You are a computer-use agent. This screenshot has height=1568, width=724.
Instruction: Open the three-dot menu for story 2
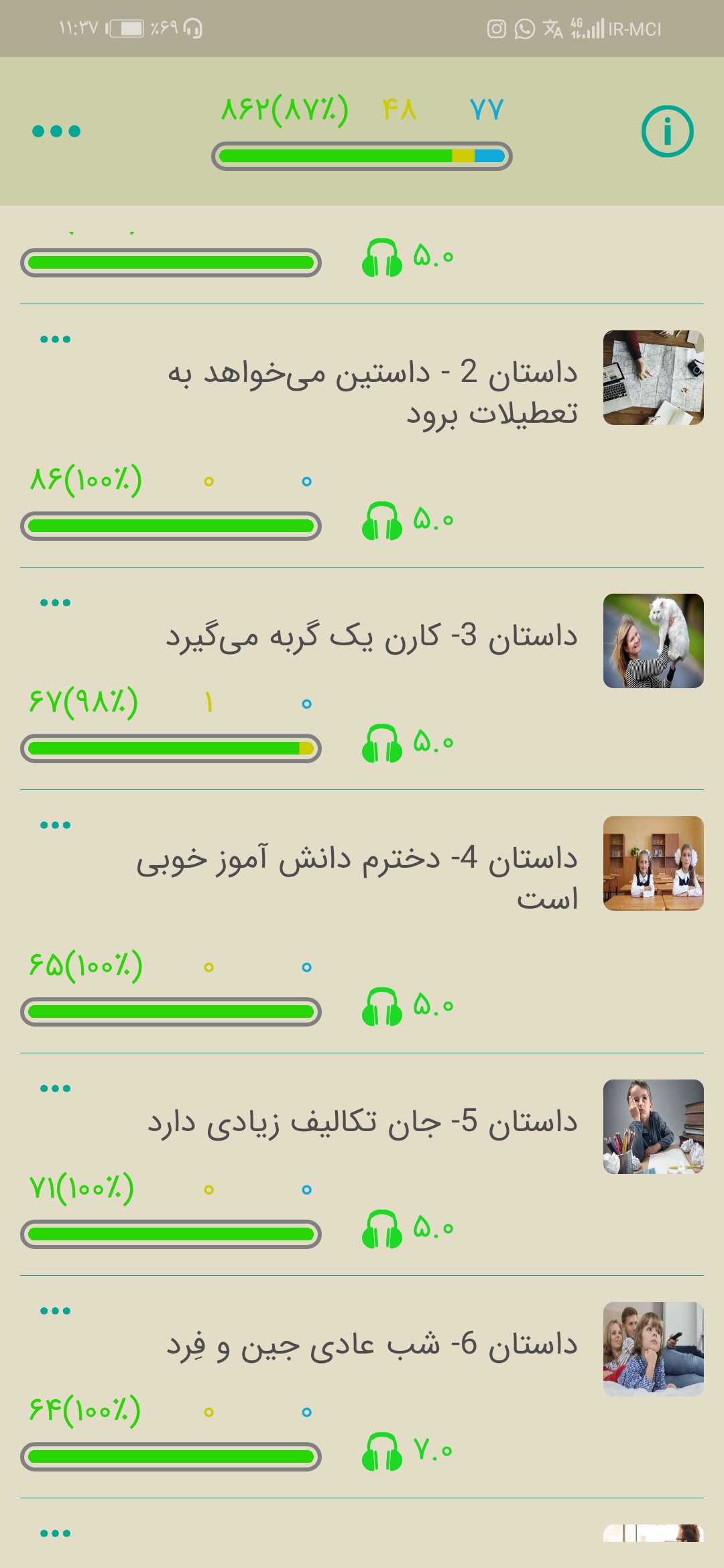[x=55, y=340]
